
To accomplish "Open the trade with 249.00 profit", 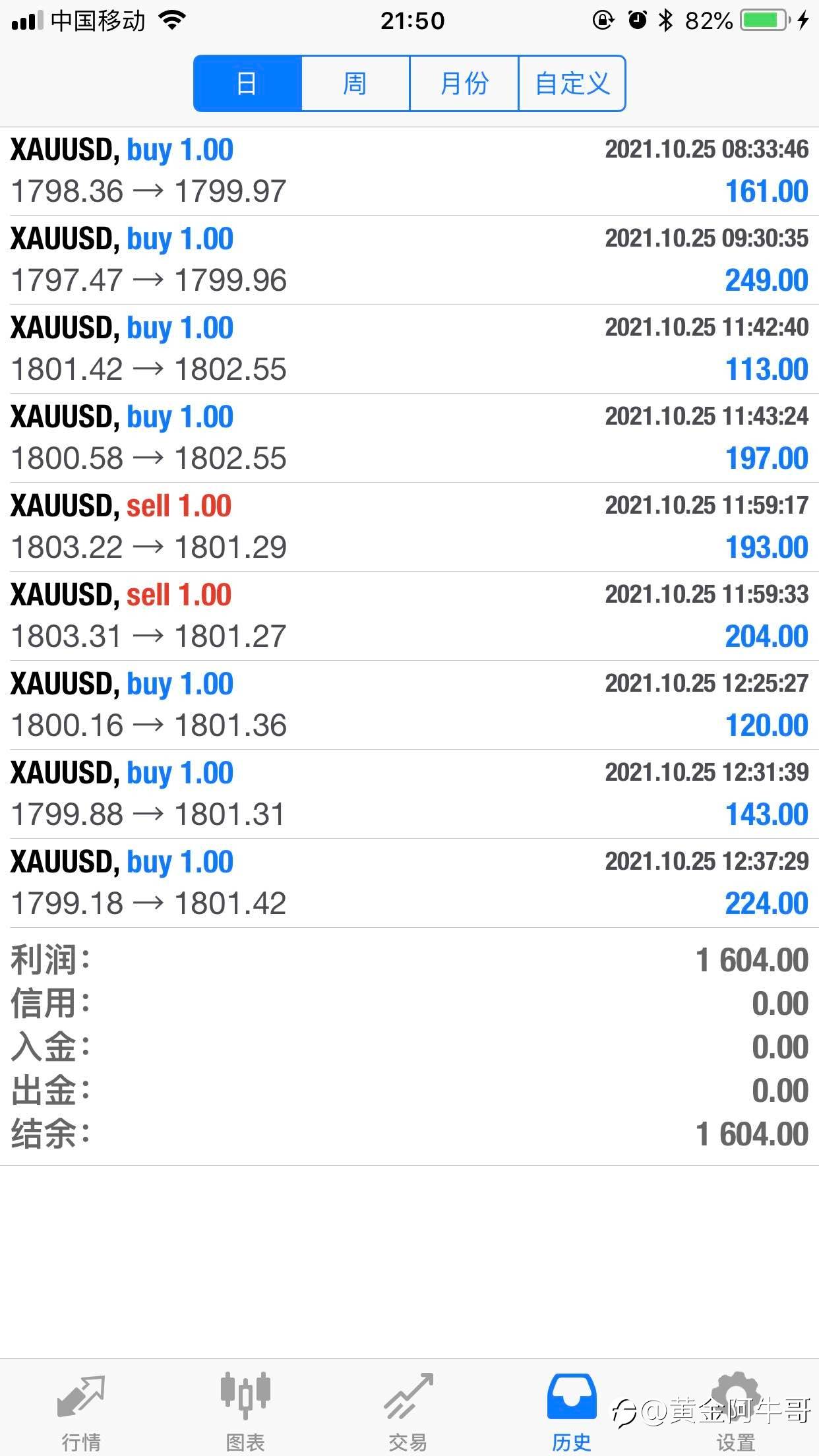I will tap(409, 260).
